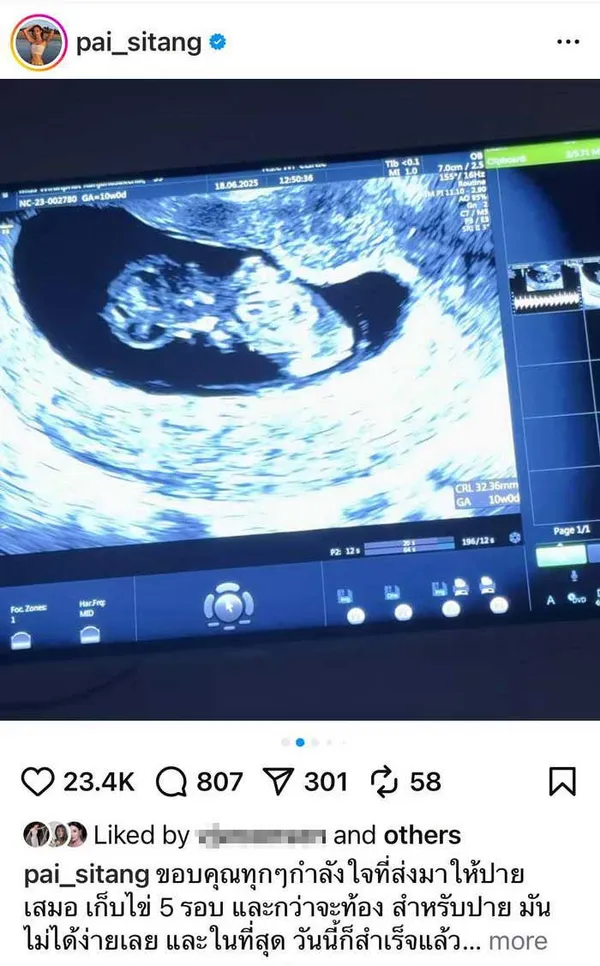Open the post's three-dot options menu
Image resolution: width=600 pixels, height=966 pixels.
click(567, 43)
